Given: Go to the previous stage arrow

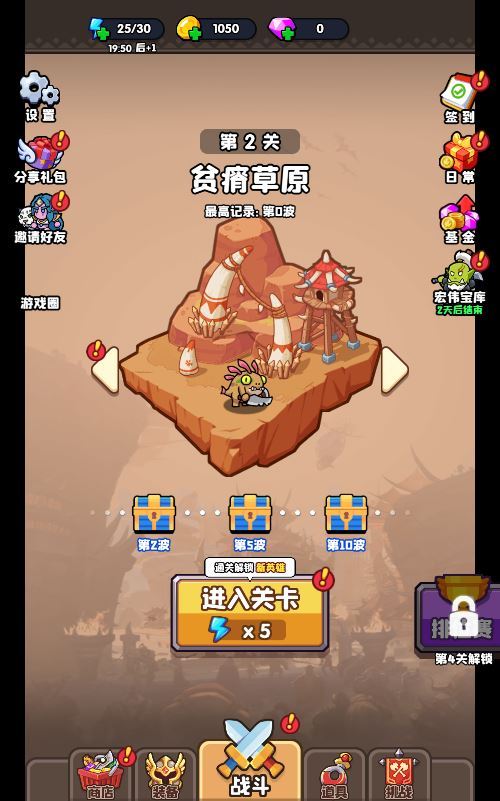Looking at the screenshot, I should (106, 369).
